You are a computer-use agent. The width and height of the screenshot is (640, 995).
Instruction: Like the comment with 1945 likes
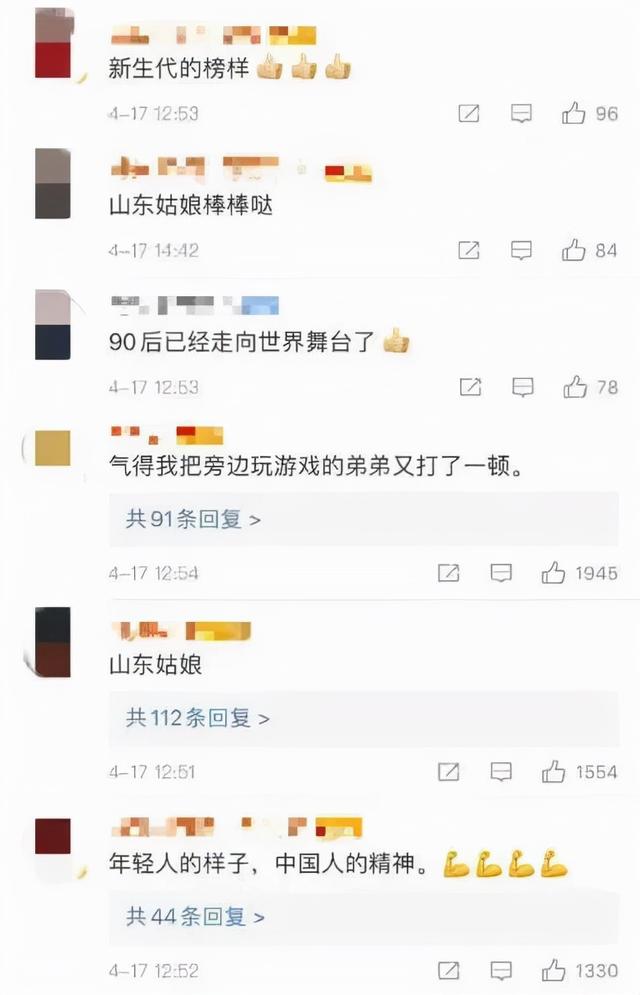click(553, 573)
